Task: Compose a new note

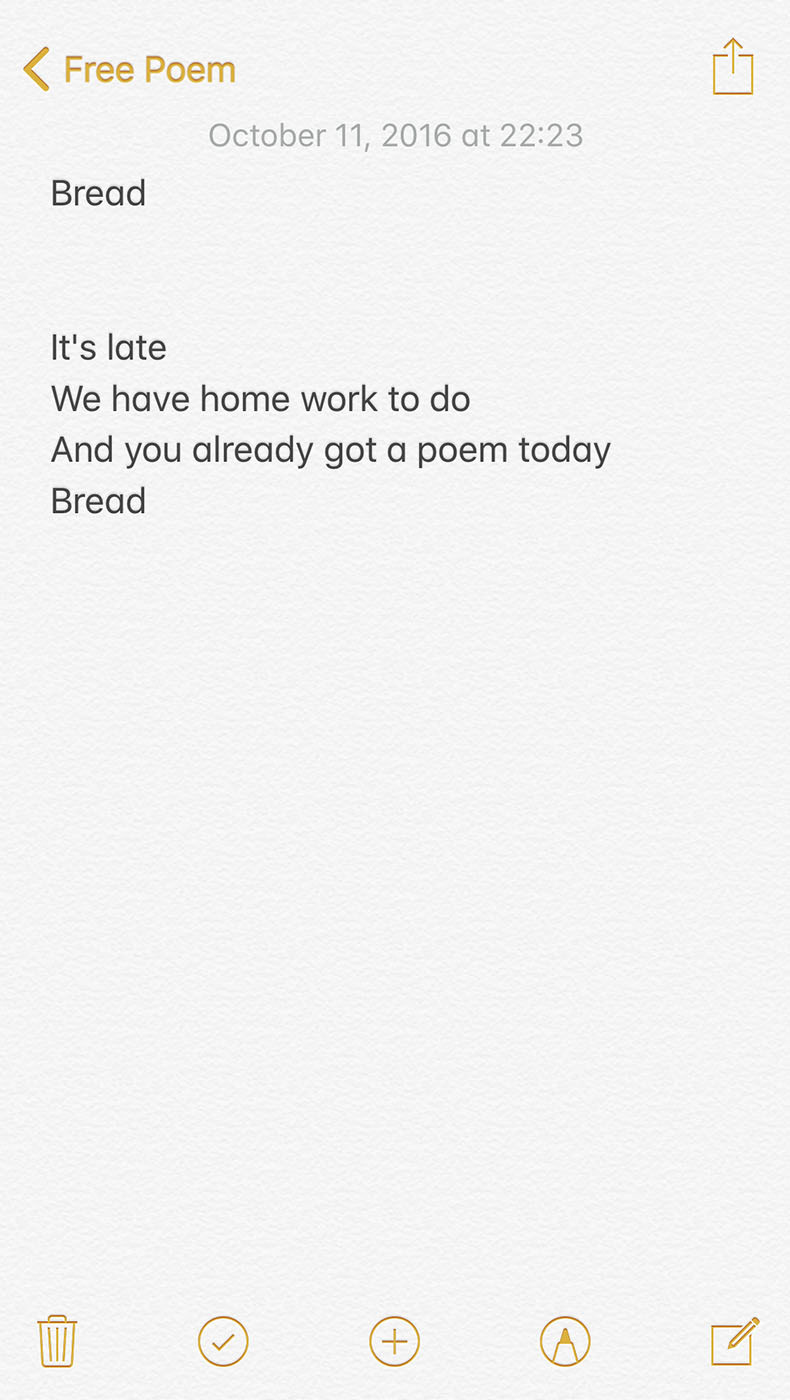Action: pyautogui.click(x=735, y=1341)
